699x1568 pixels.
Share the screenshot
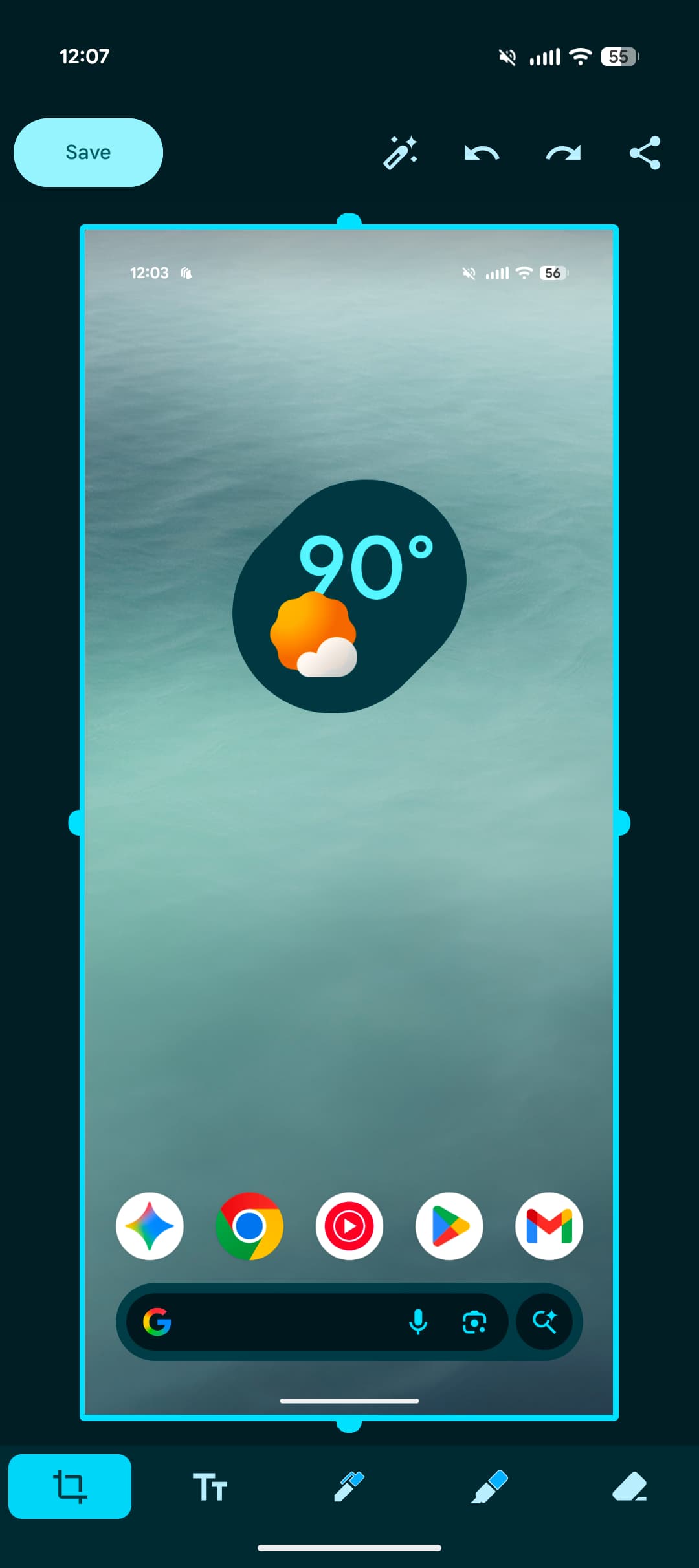click(x=645, y=153)
